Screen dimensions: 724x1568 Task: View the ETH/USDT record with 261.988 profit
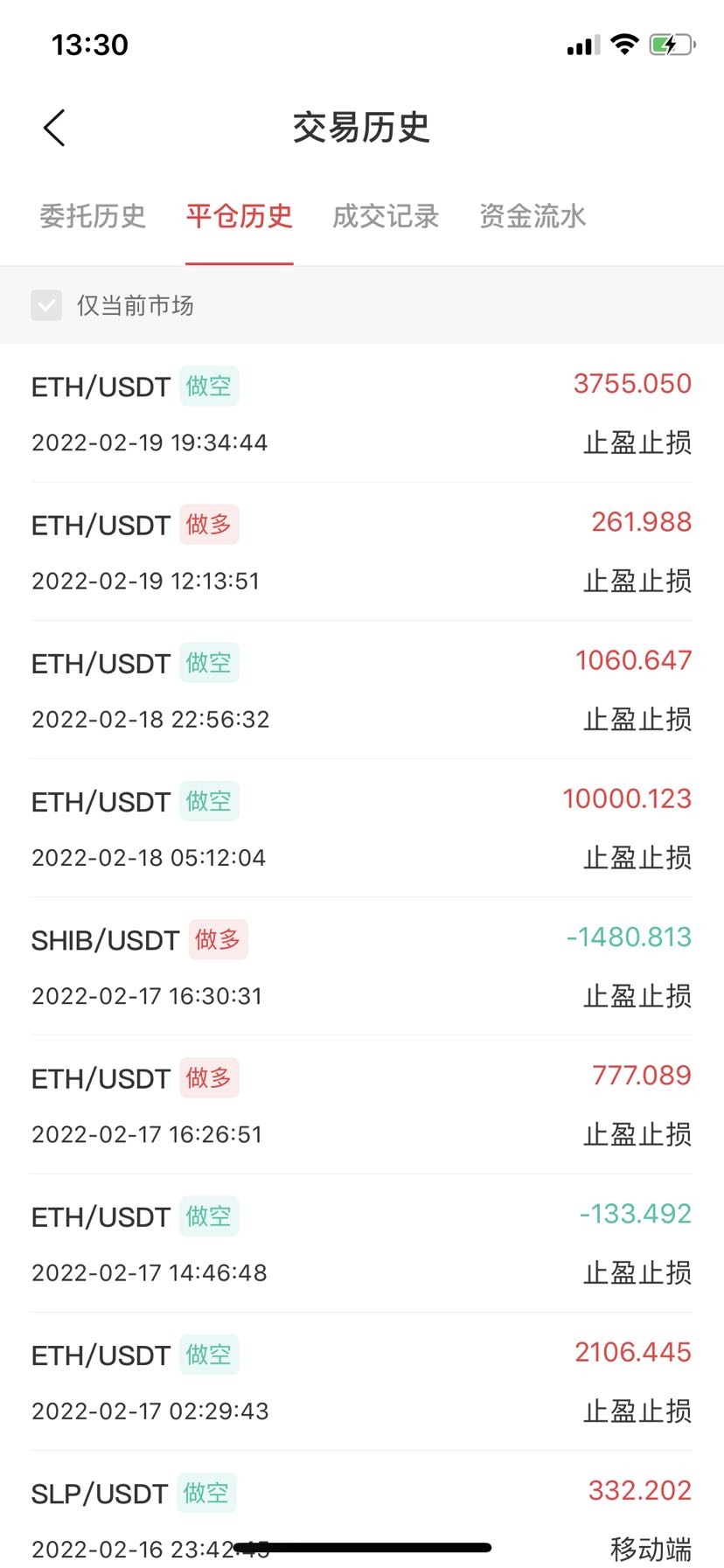pyautogui.click(x=361, y=551)
